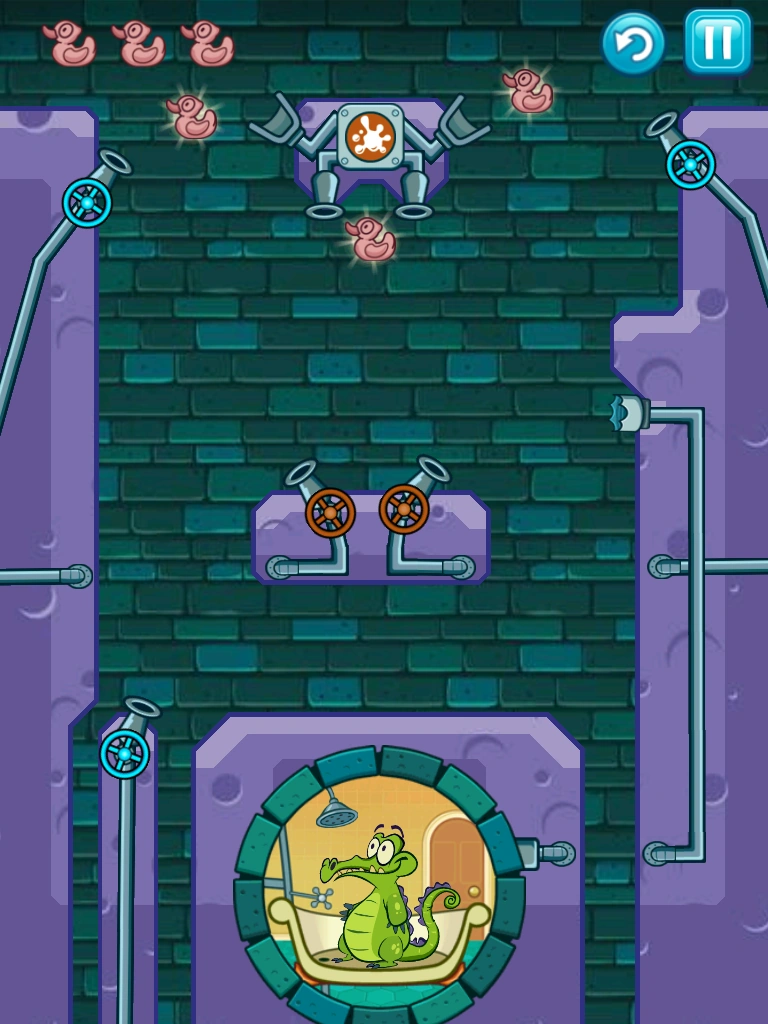This screenshot has width=768, height=1024.
Task: Turn the left orange valve wheel
Action: tap(330, 513)
